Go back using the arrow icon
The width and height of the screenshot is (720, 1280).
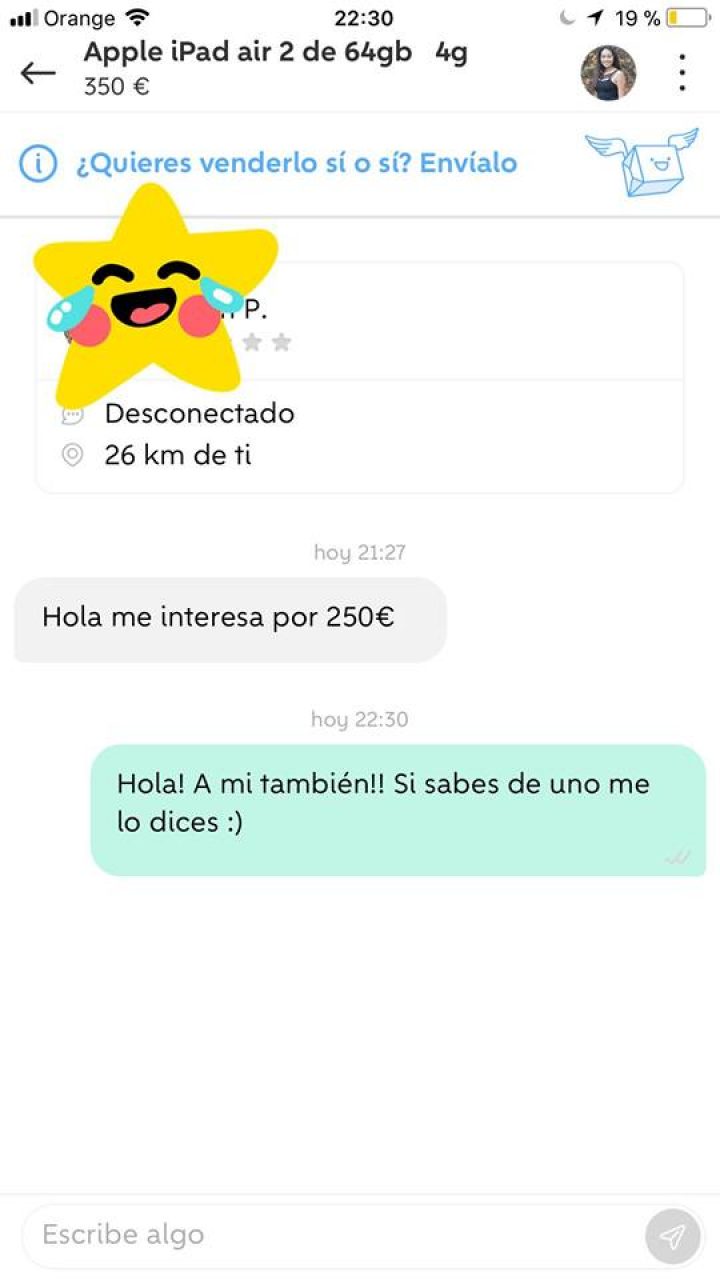[38, 72]
